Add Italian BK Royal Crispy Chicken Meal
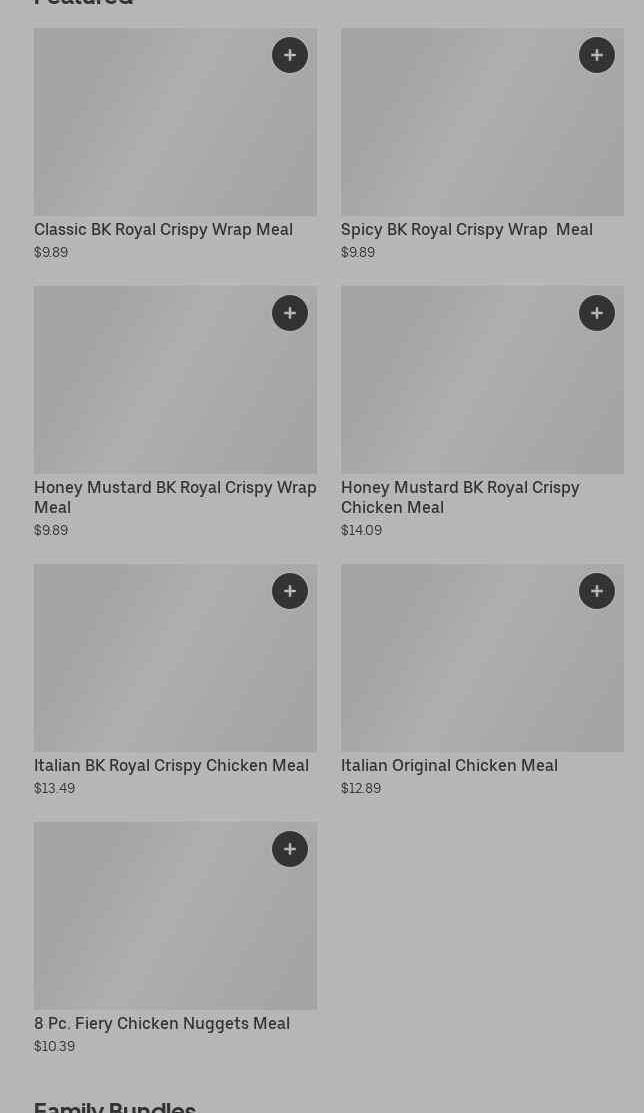The image size is (644, 1113). tap(290, 591)
